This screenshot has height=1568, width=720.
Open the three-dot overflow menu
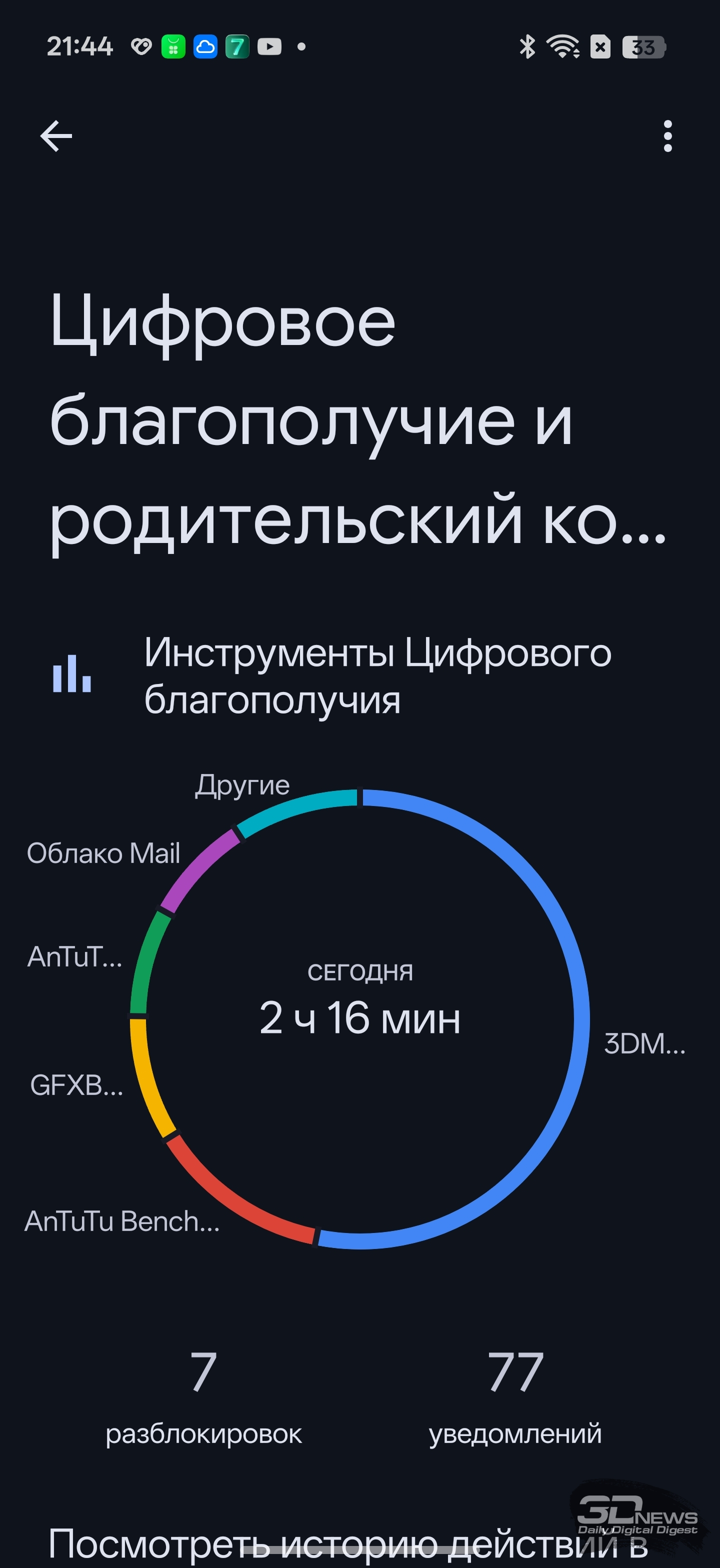pos(667,135)
